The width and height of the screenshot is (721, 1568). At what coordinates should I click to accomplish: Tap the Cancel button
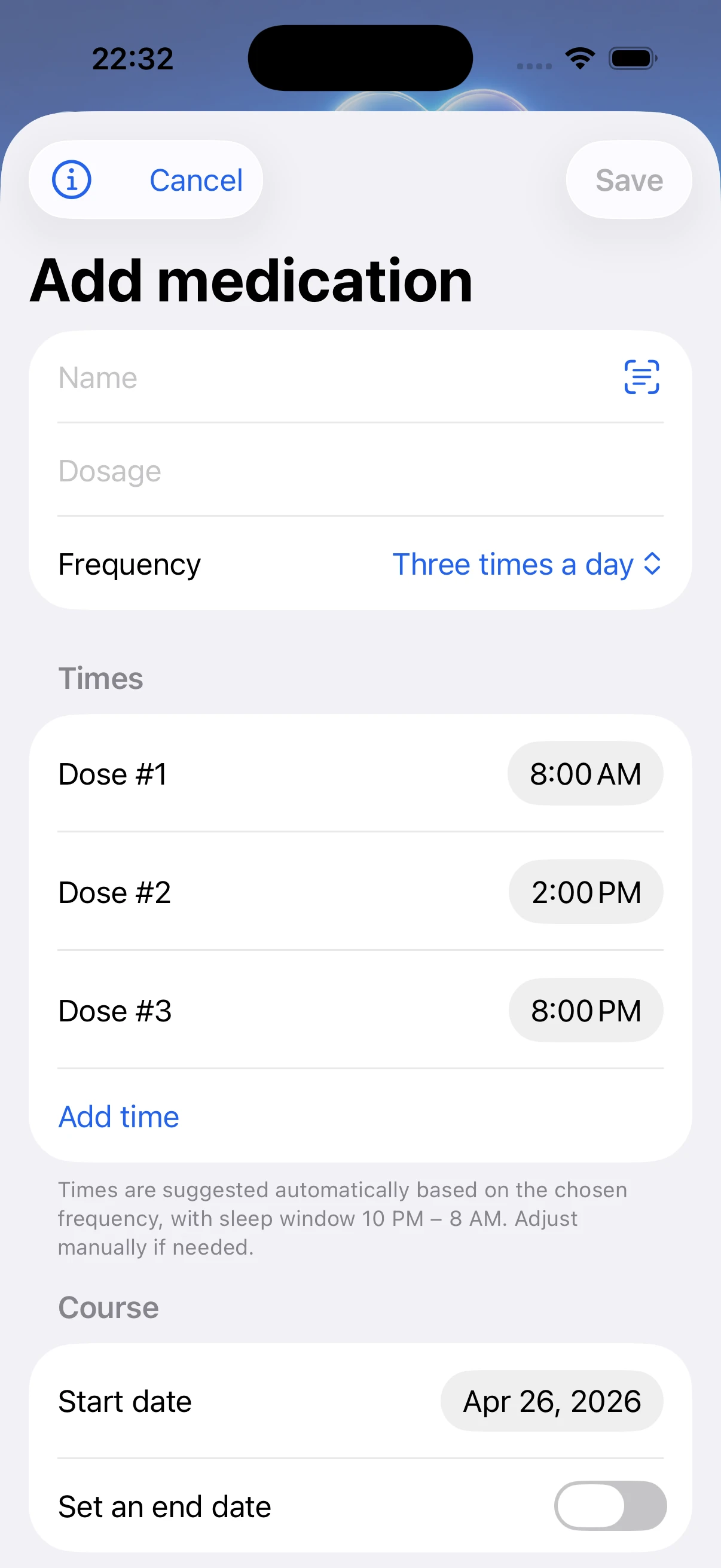[x=195, y=179]
